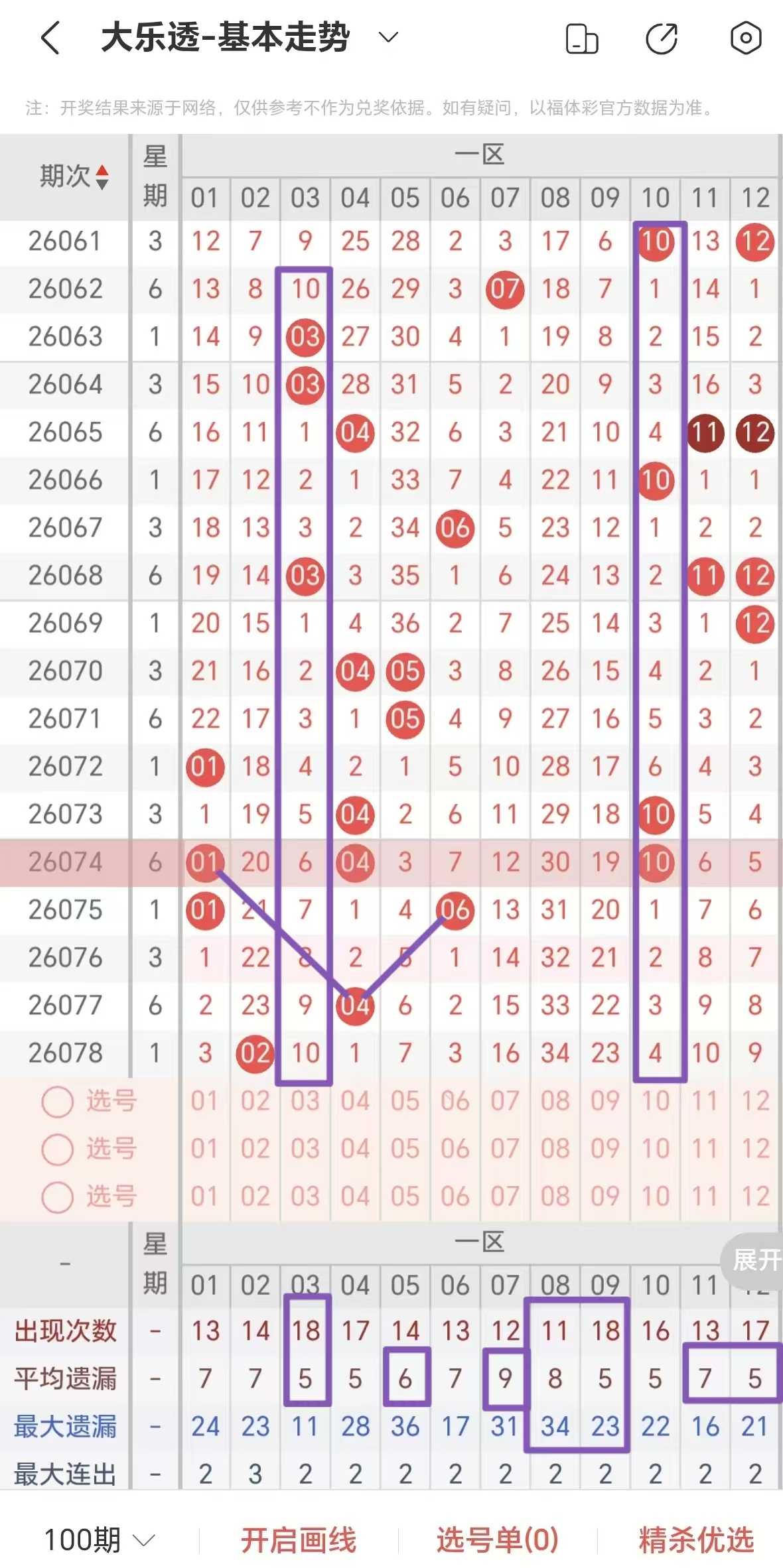This screenshot has width=783, height=1568.
Task: Share this trend chart
Action: tap(662, 38)
